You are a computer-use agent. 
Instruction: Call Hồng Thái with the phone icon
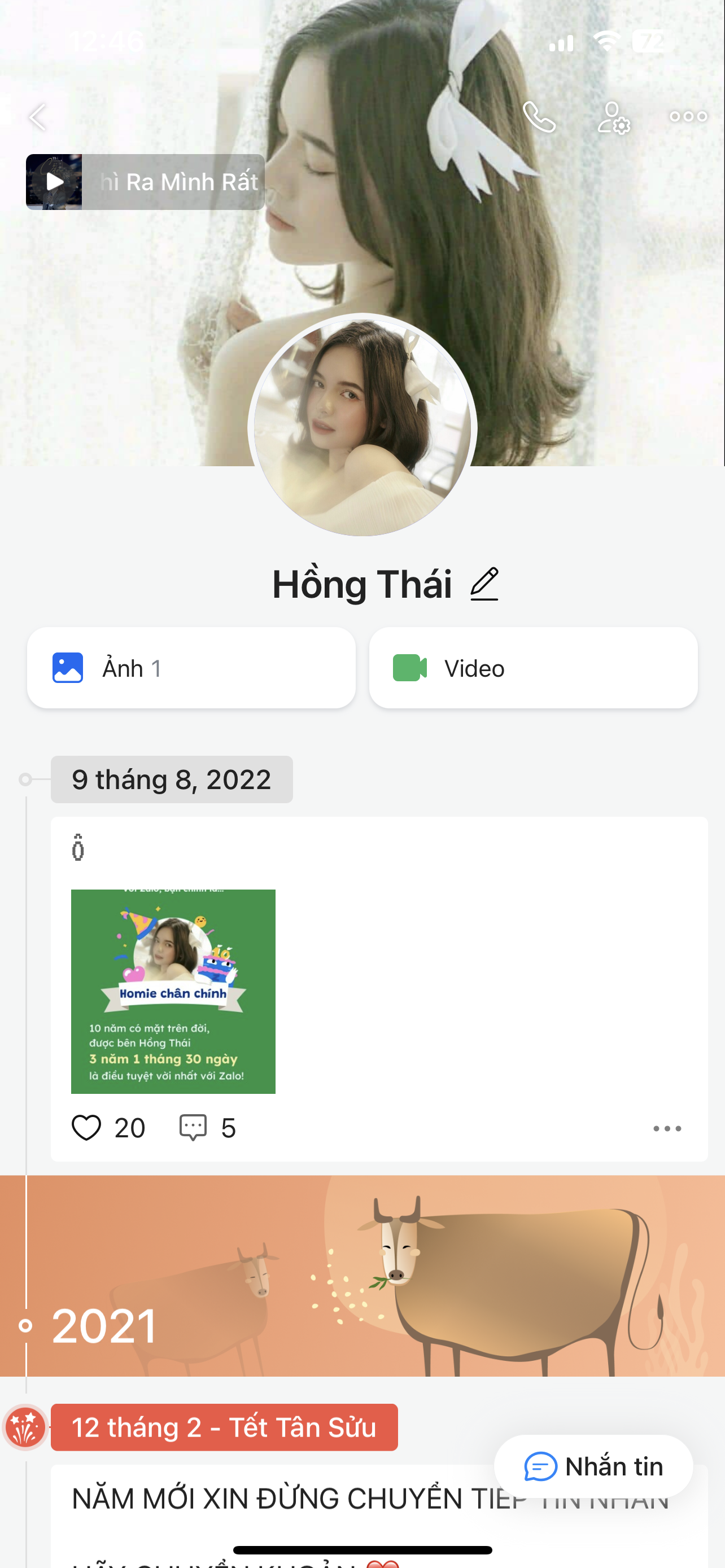(539, 117)
